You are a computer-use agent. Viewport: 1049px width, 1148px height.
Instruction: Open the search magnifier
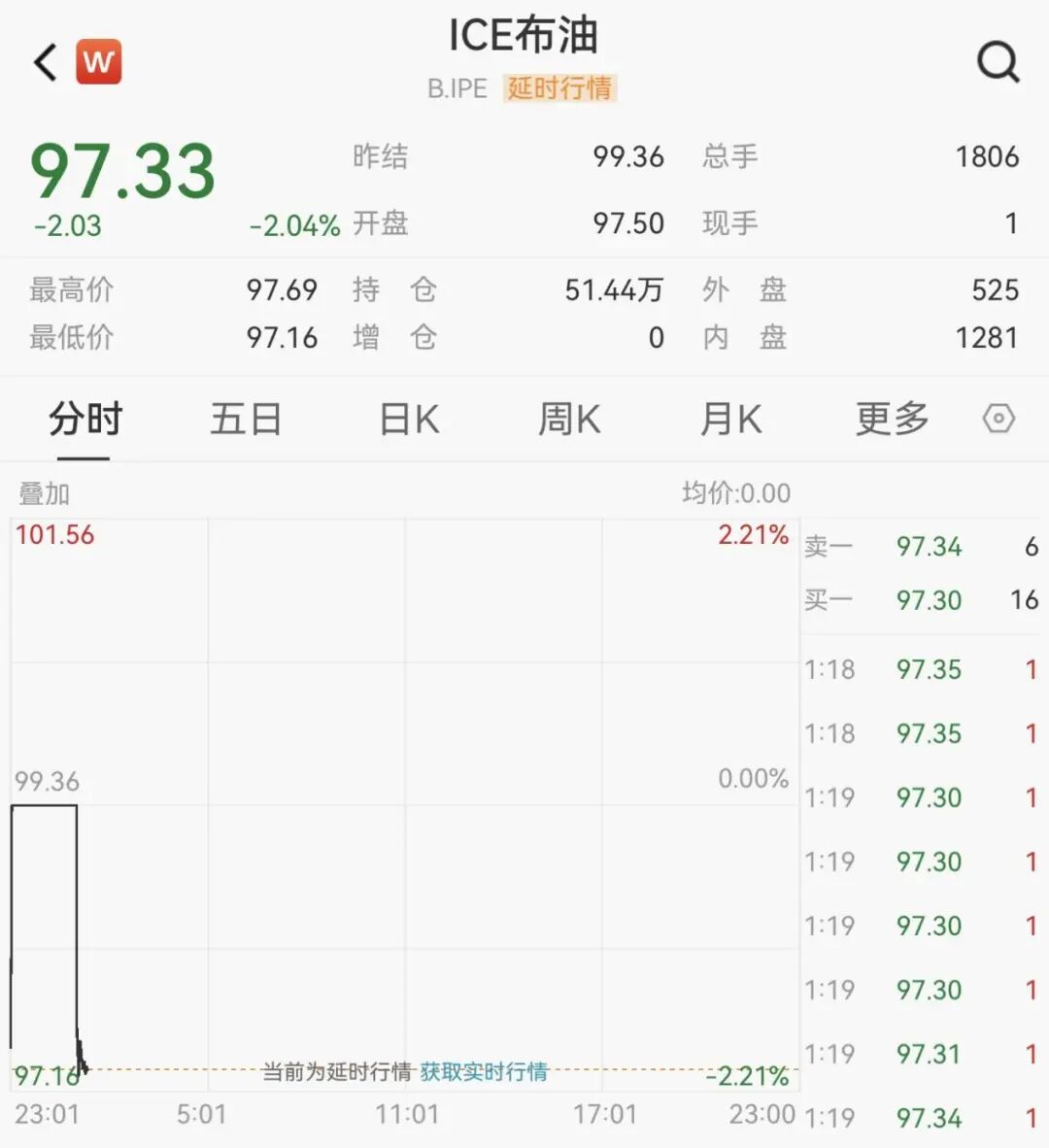point(998,62)
